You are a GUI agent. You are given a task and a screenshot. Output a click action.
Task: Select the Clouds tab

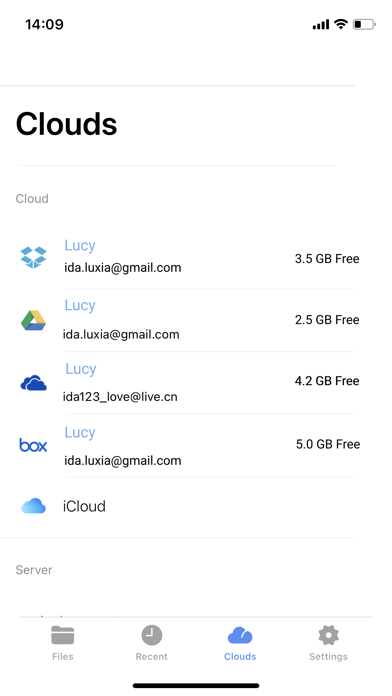[x=240, y=643]
